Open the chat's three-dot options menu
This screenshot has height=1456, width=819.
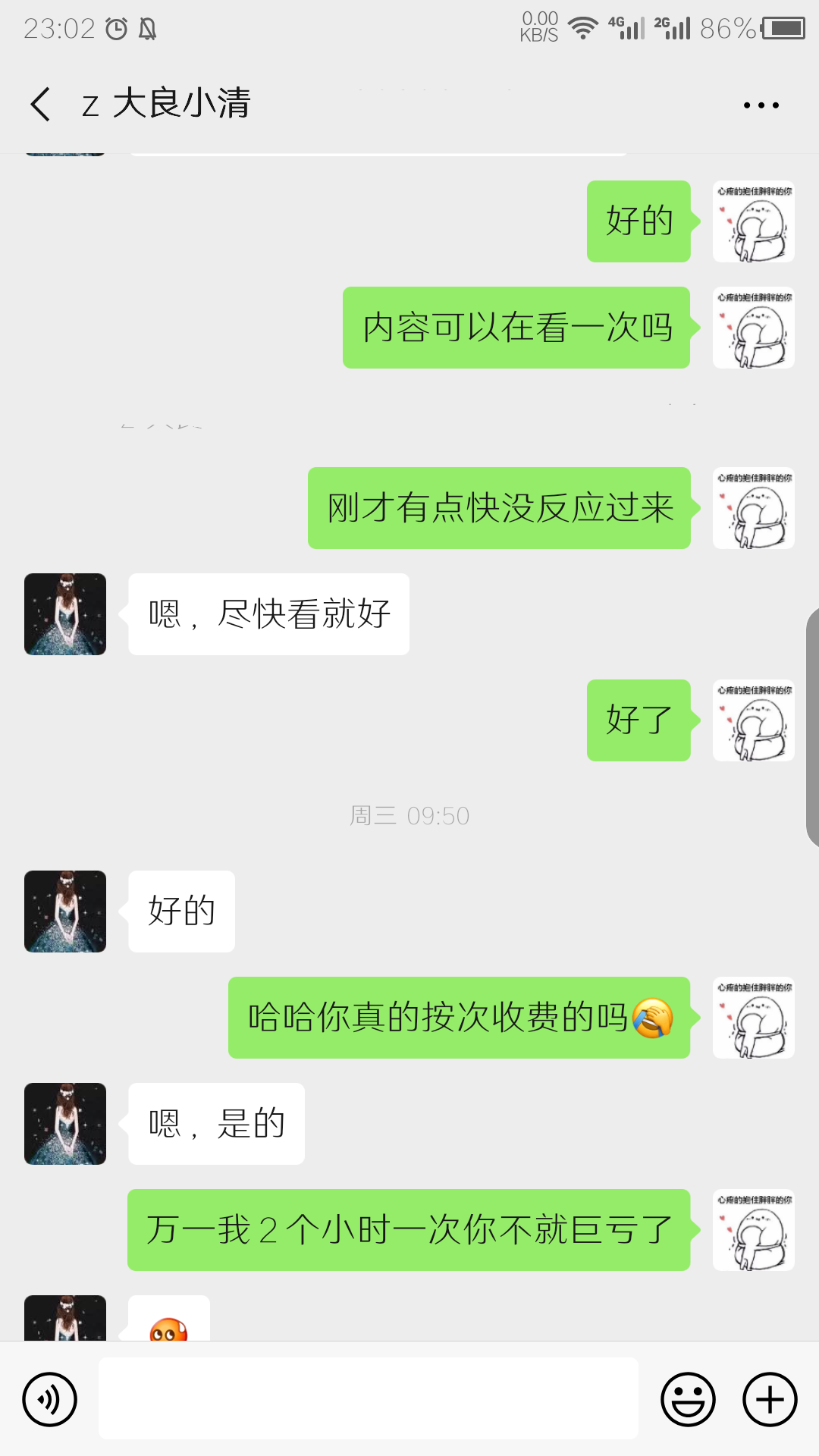[761, 105]
